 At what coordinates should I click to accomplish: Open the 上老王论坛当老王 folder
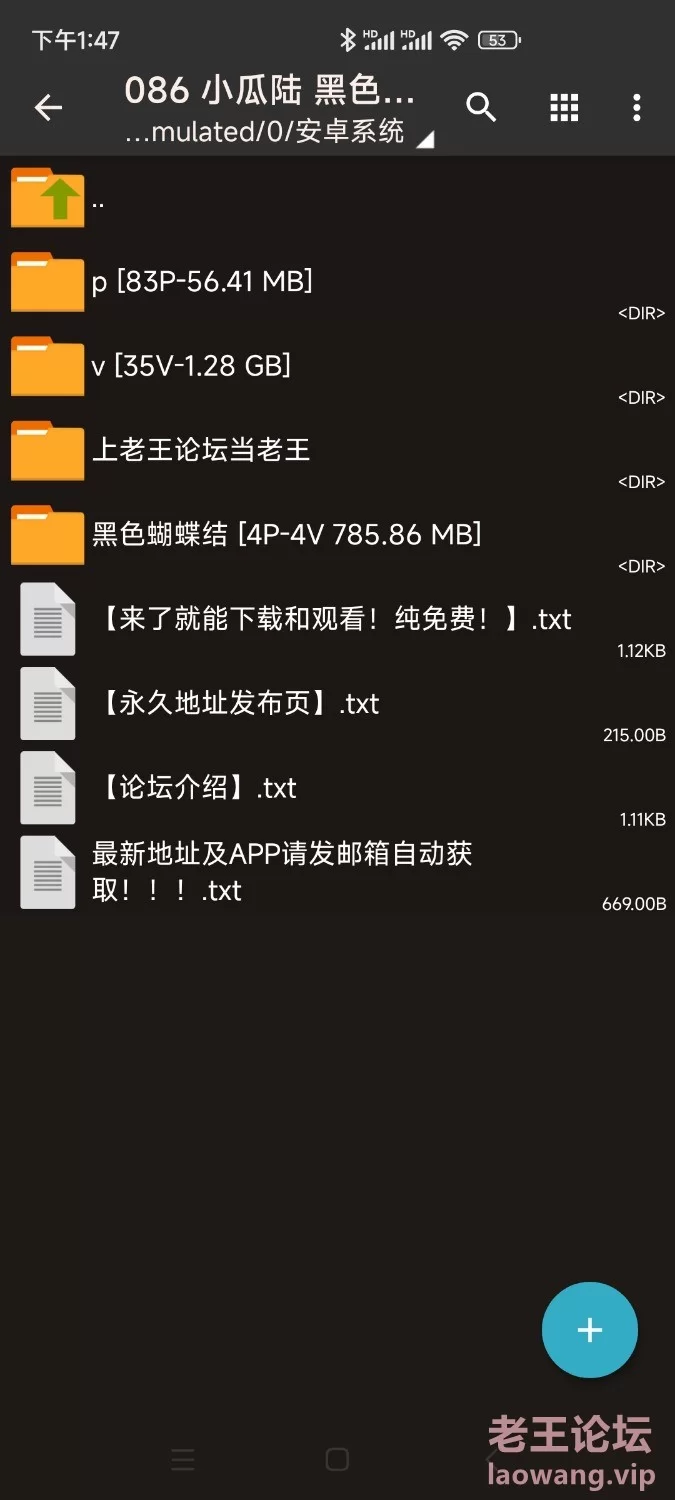[337, 451]
